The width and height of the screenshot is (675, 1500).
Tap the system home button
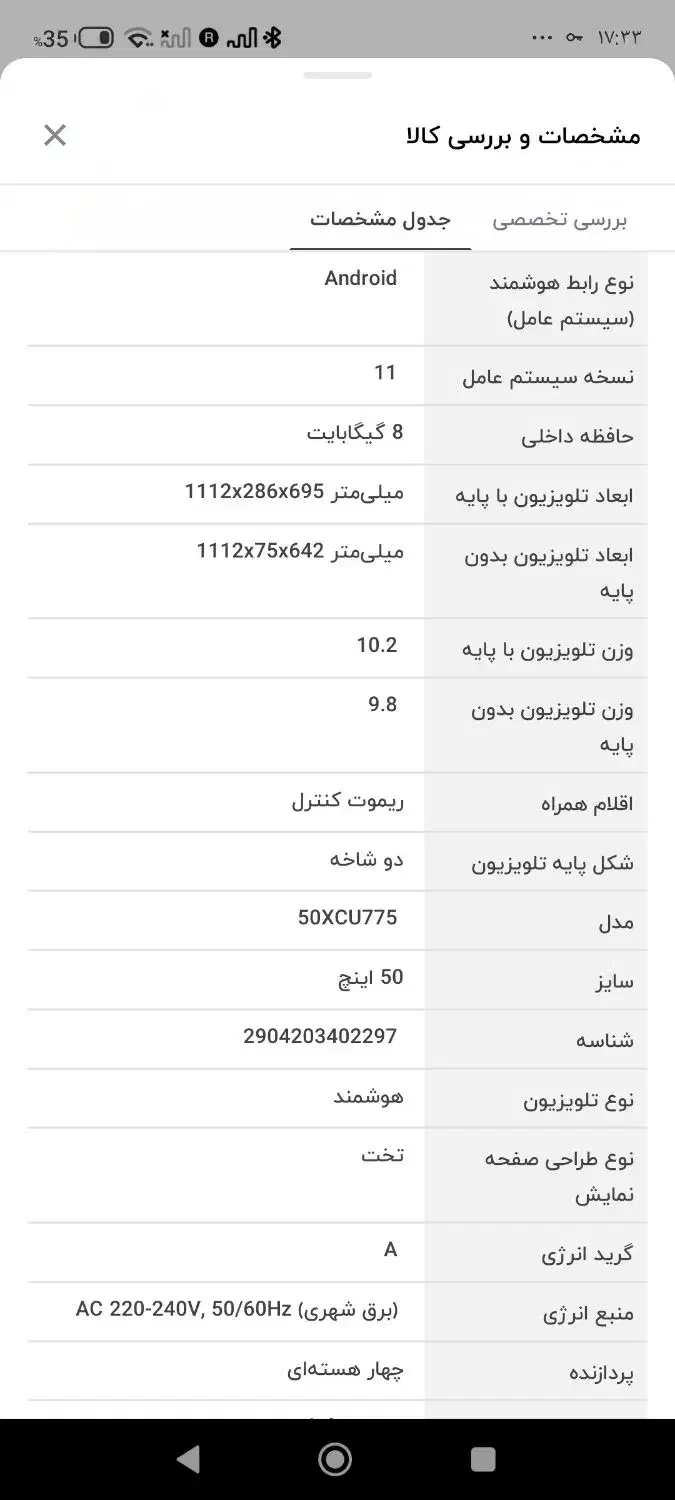(x=335, y=1459)
